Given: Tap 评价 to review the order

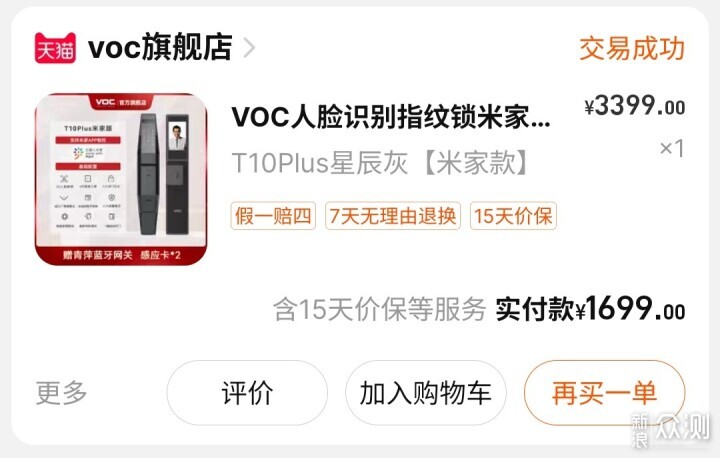Looking at the screenshot, I should click(247, 393).
